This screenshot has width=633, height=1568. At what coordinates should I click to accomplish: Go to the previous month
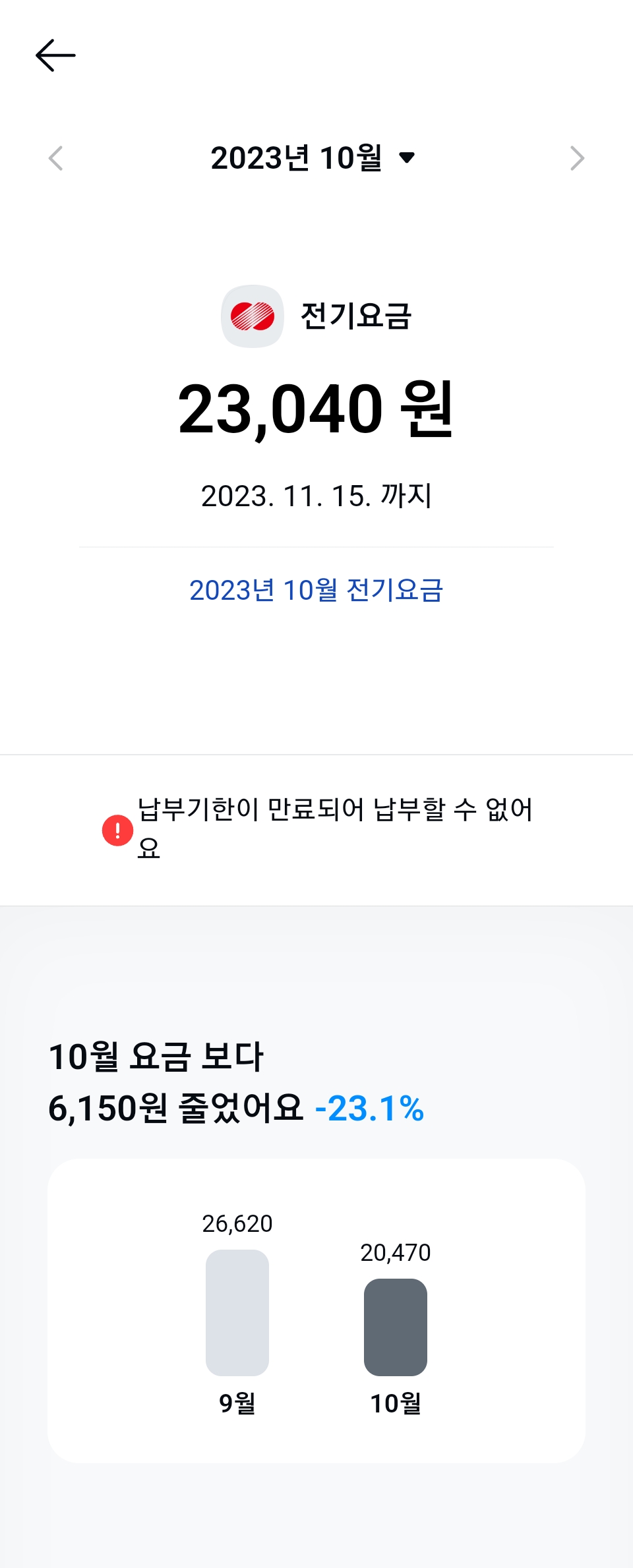click(56, 158)
